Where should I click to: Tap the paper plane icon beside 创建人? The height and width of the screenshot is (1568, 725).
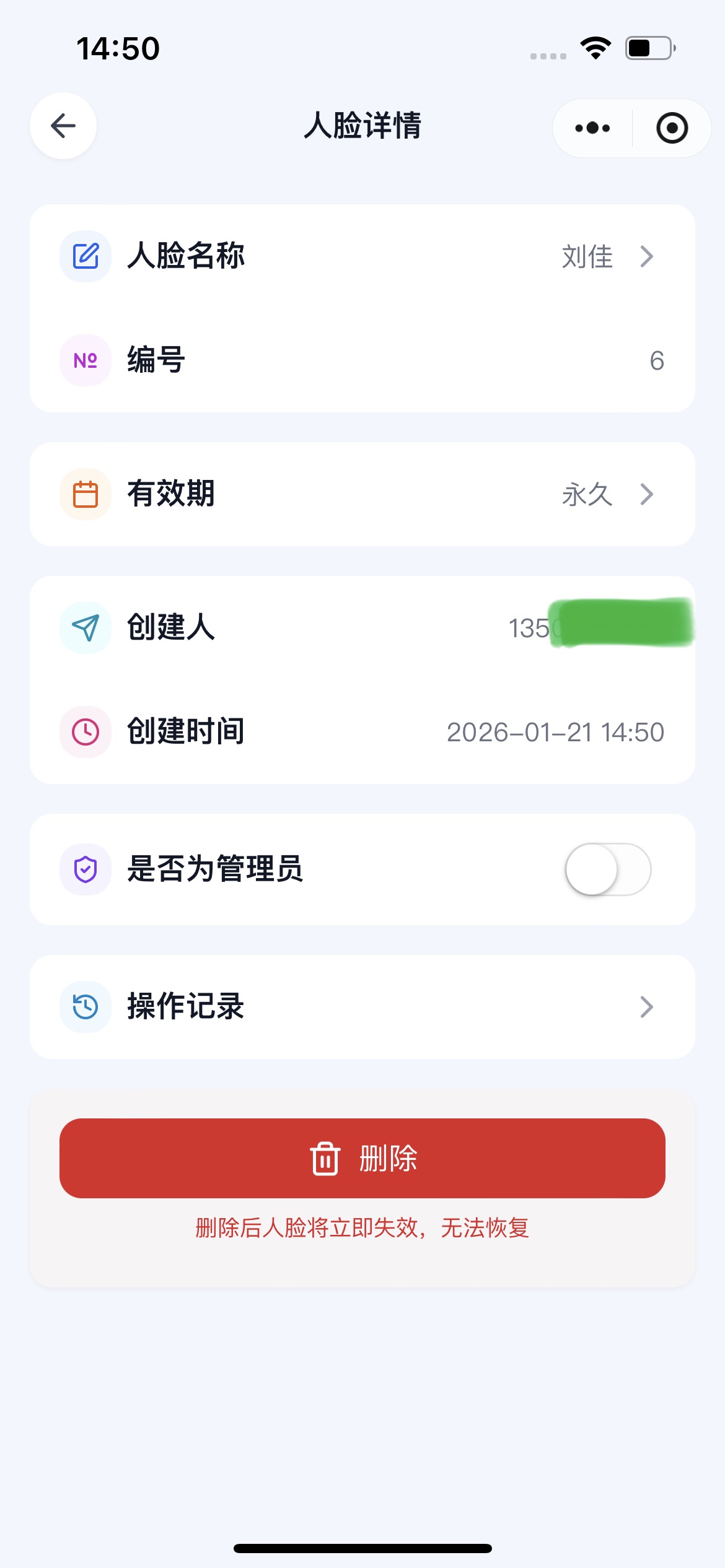click(86, 628)
